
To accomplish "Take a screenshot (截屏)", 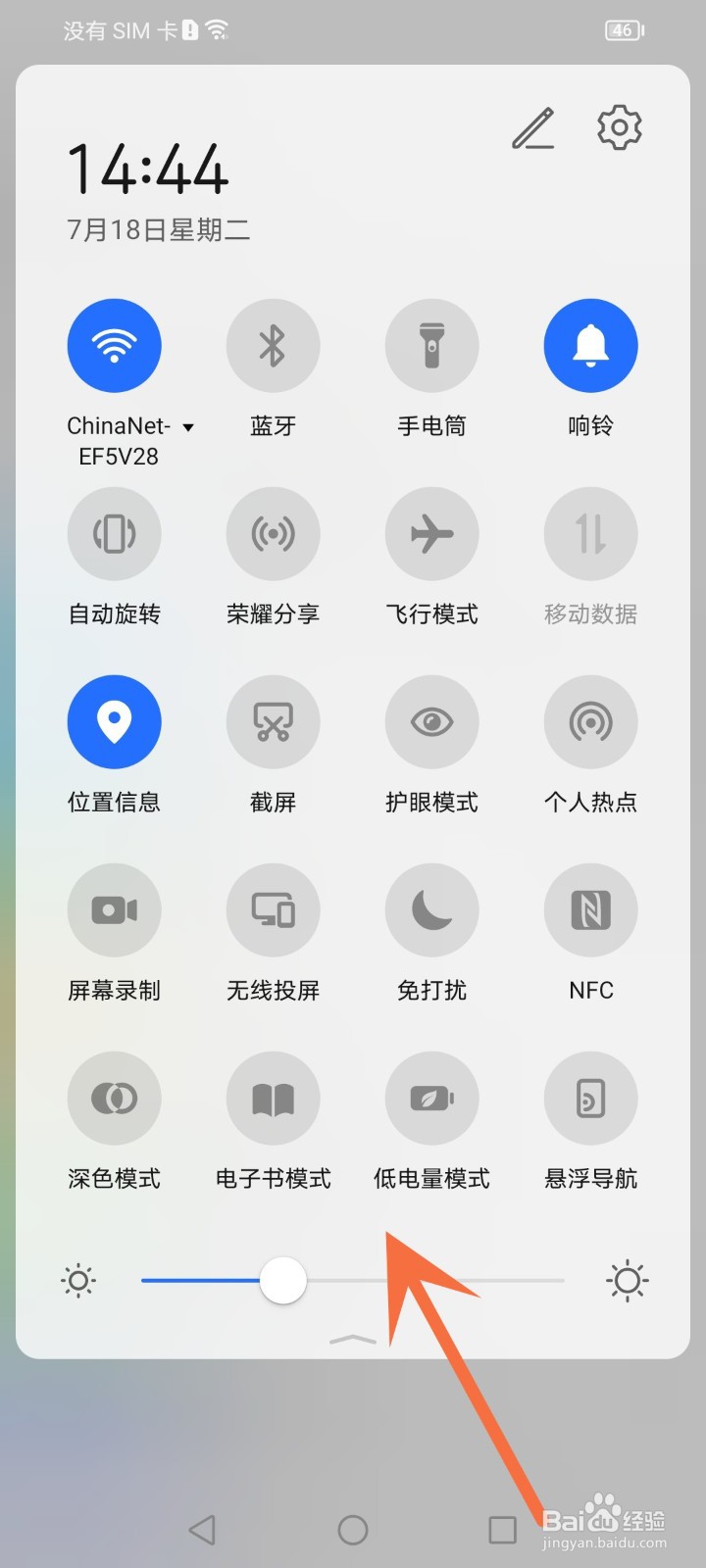I will coord(274,722).
